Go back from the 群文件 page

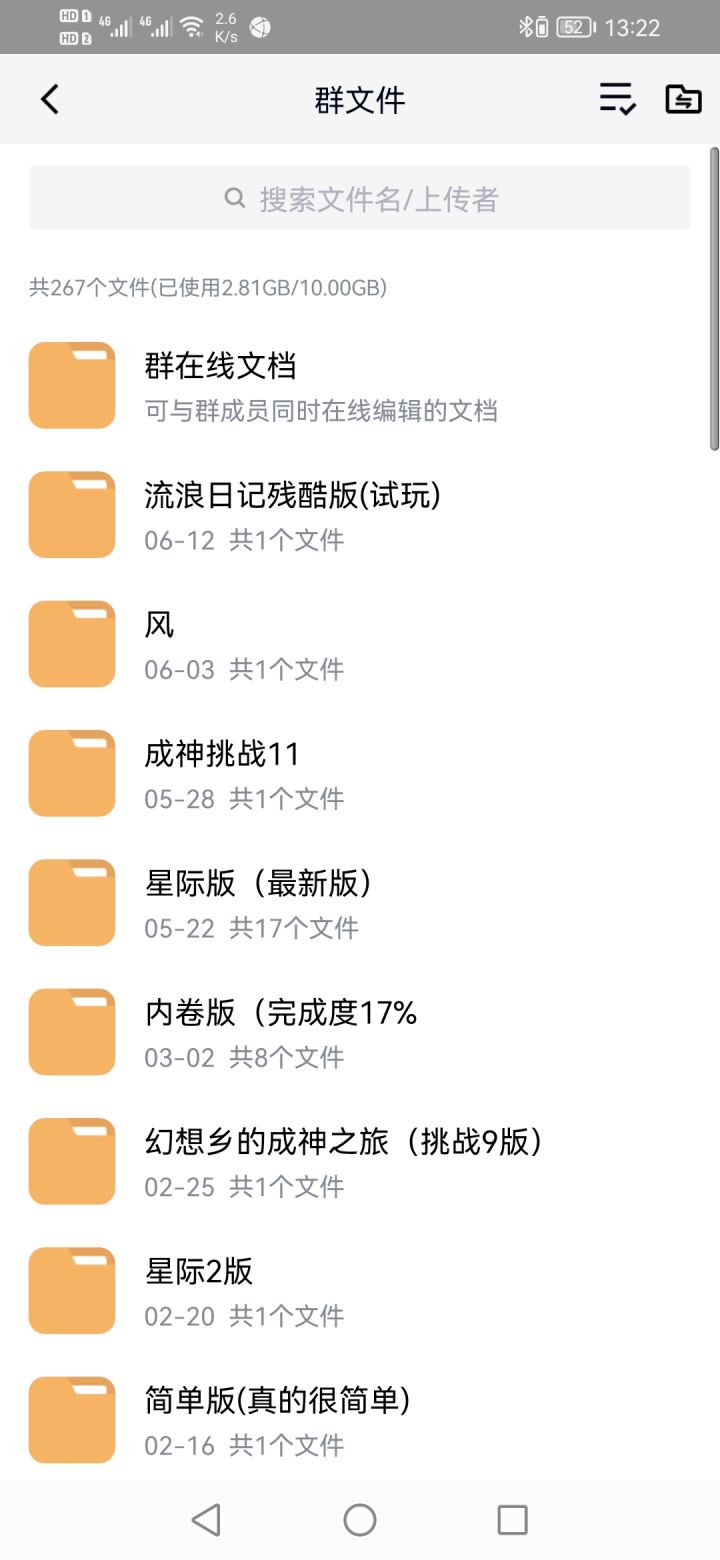[50, 100]
